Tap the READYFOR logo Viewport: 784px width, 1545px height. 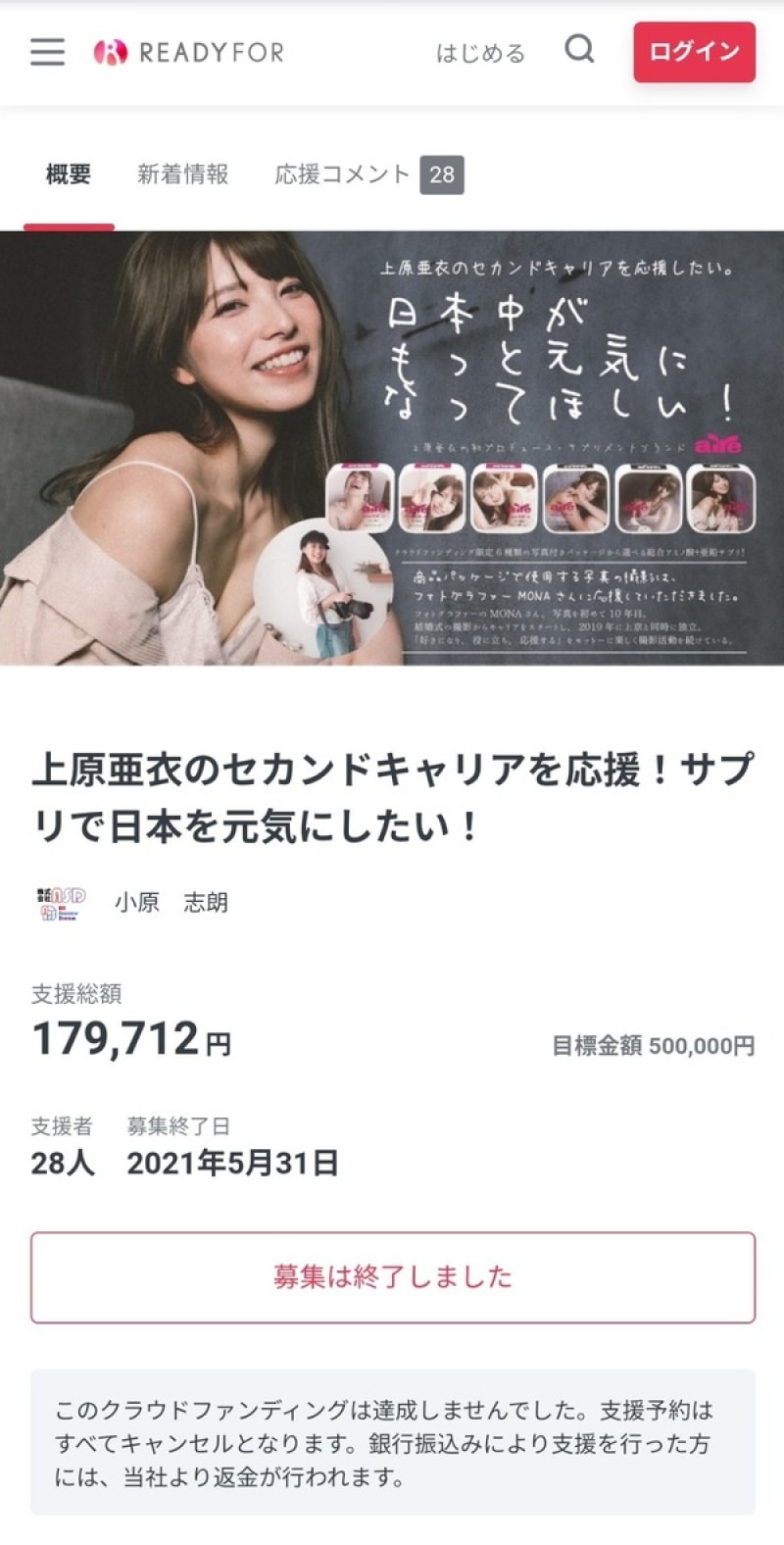(189, 52)
